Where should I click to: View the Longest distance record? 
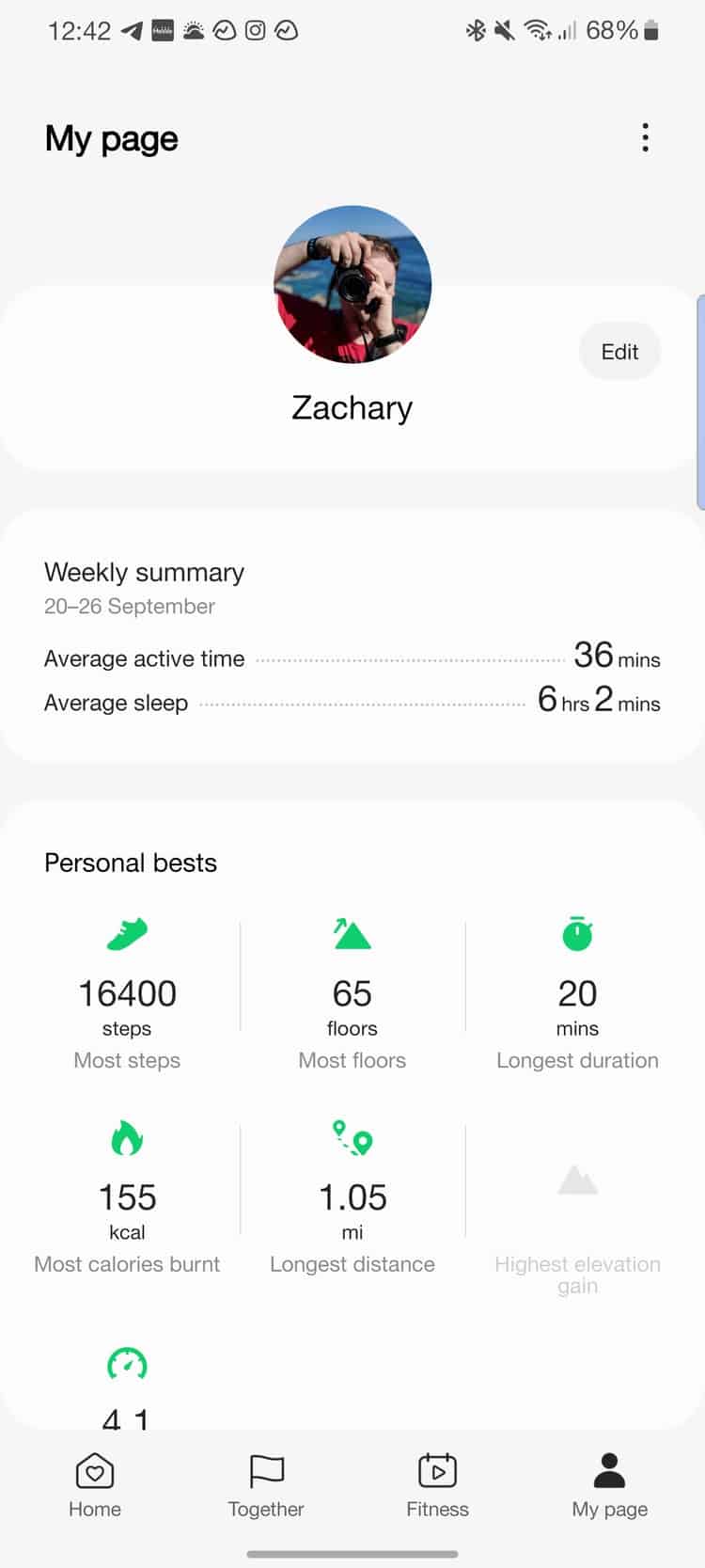[x=352, y=1198]
